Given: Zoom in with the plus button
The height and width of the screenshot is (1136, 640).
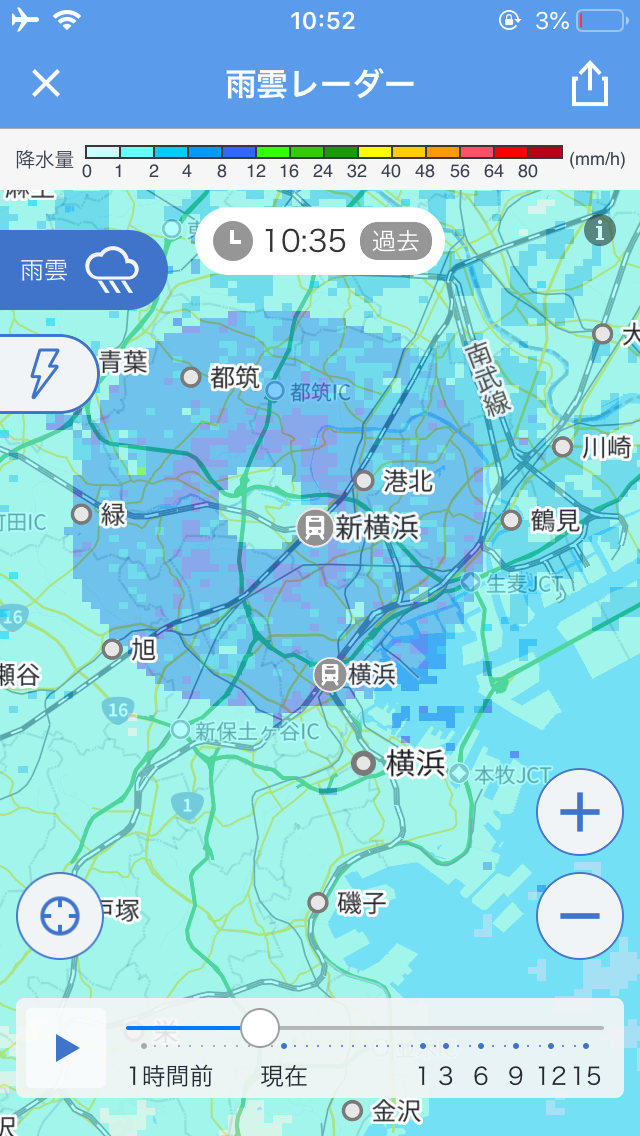Looking at the screenshot, I should [580, 812].
